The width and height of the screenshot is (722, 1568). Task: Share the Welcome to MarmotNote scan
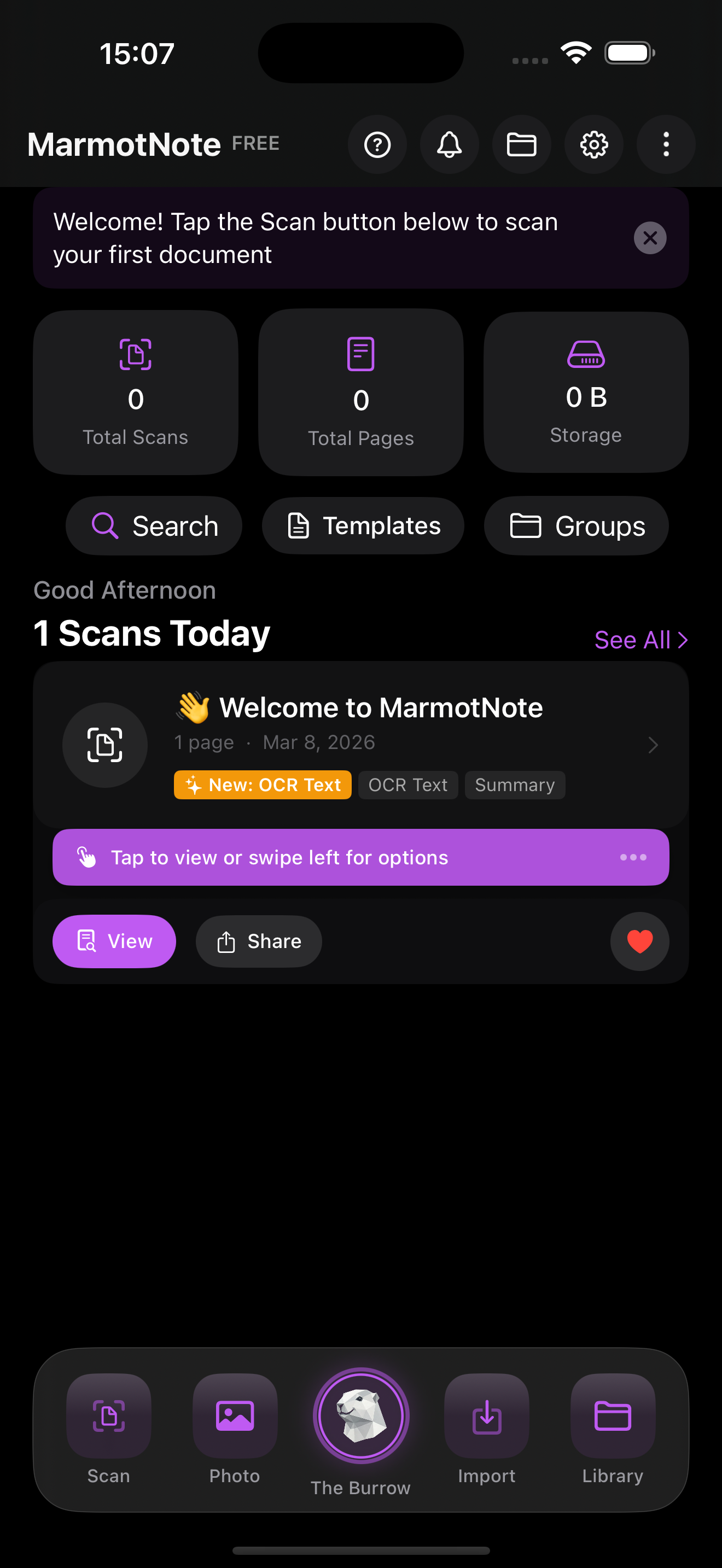258,941
